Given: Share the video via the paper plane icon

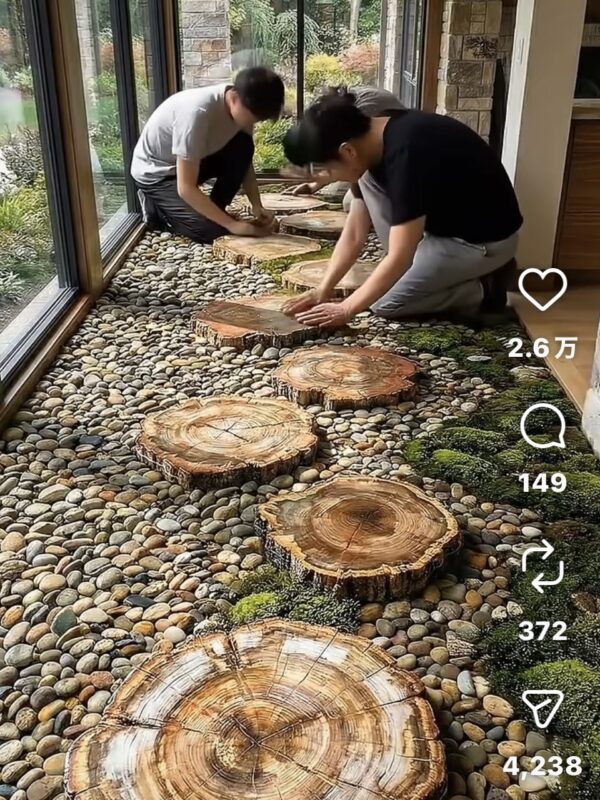Looking at the screenshot, I should (x=542, y=708).
